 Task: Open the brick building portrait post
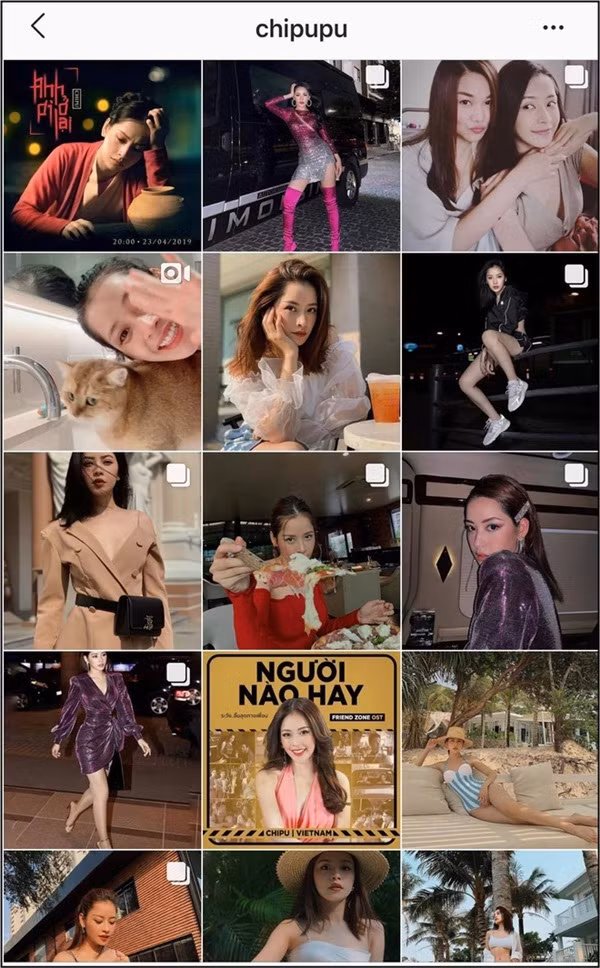tap(102, 906)
